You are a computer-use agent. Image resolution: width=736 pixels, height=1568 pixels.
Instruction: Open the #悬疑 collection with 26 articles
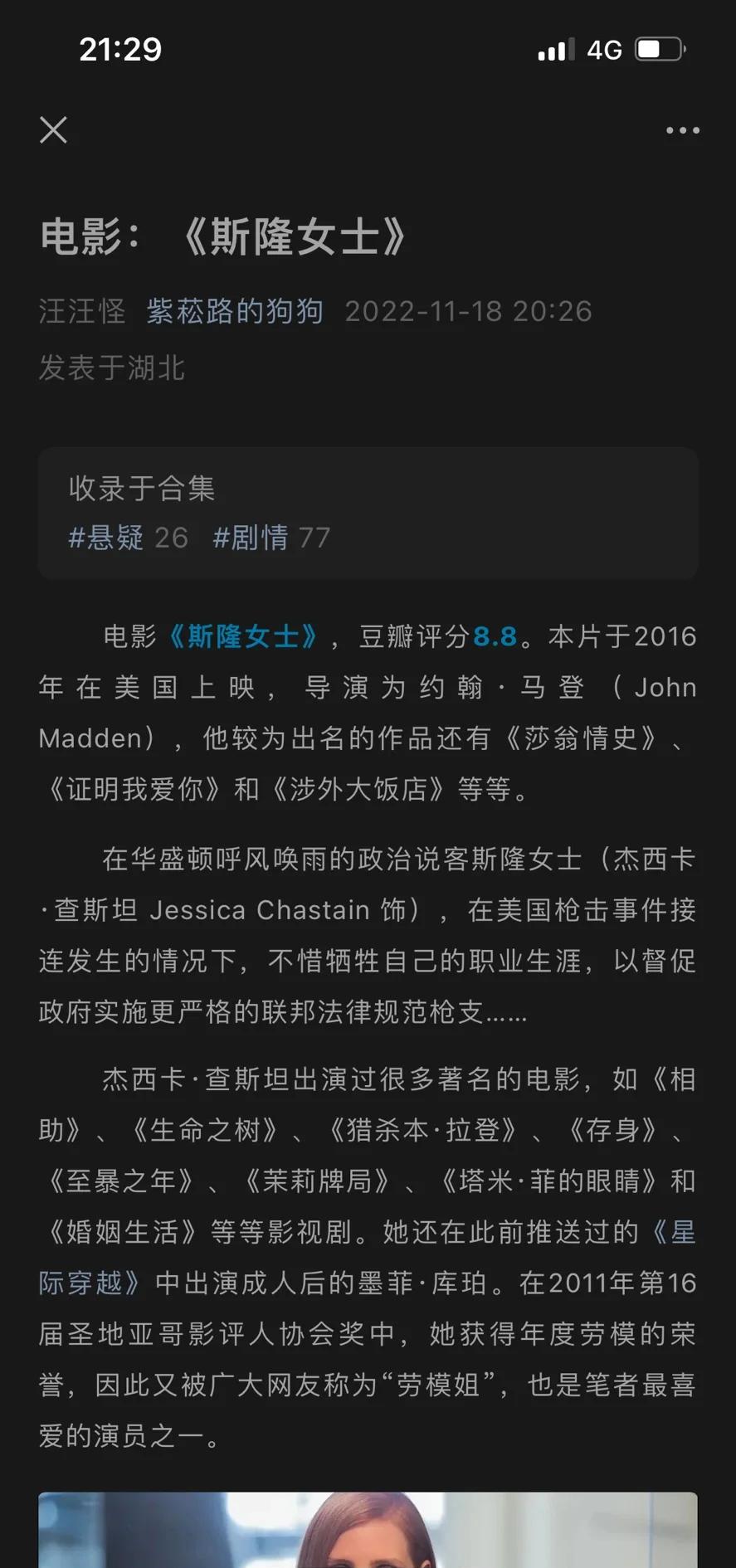click(128, 538)
